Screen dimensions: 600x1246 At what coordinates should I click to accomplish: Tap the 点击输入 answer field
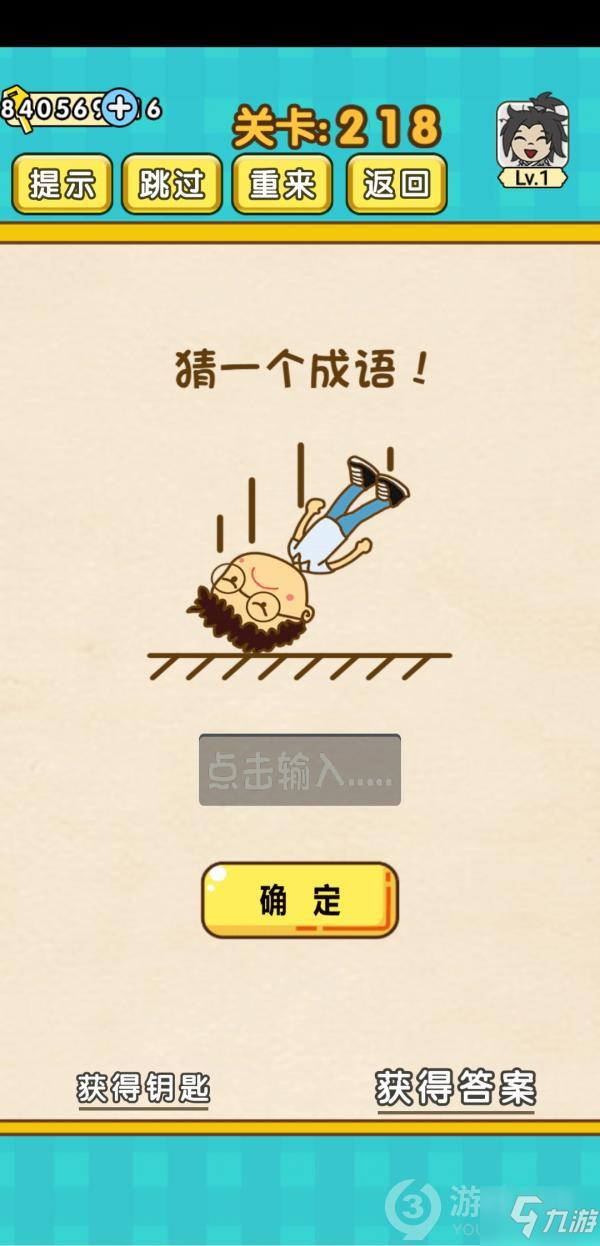[300, 770]
